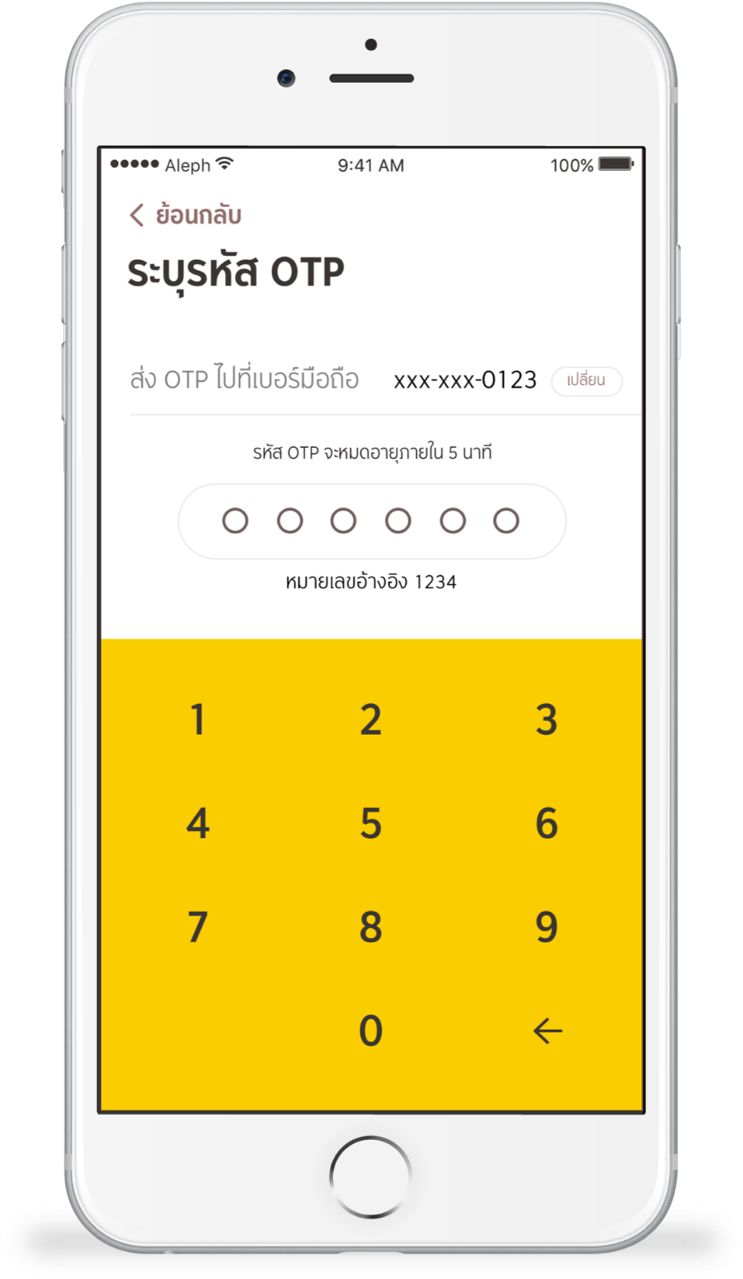Tap the 9 key

(546, 927)
